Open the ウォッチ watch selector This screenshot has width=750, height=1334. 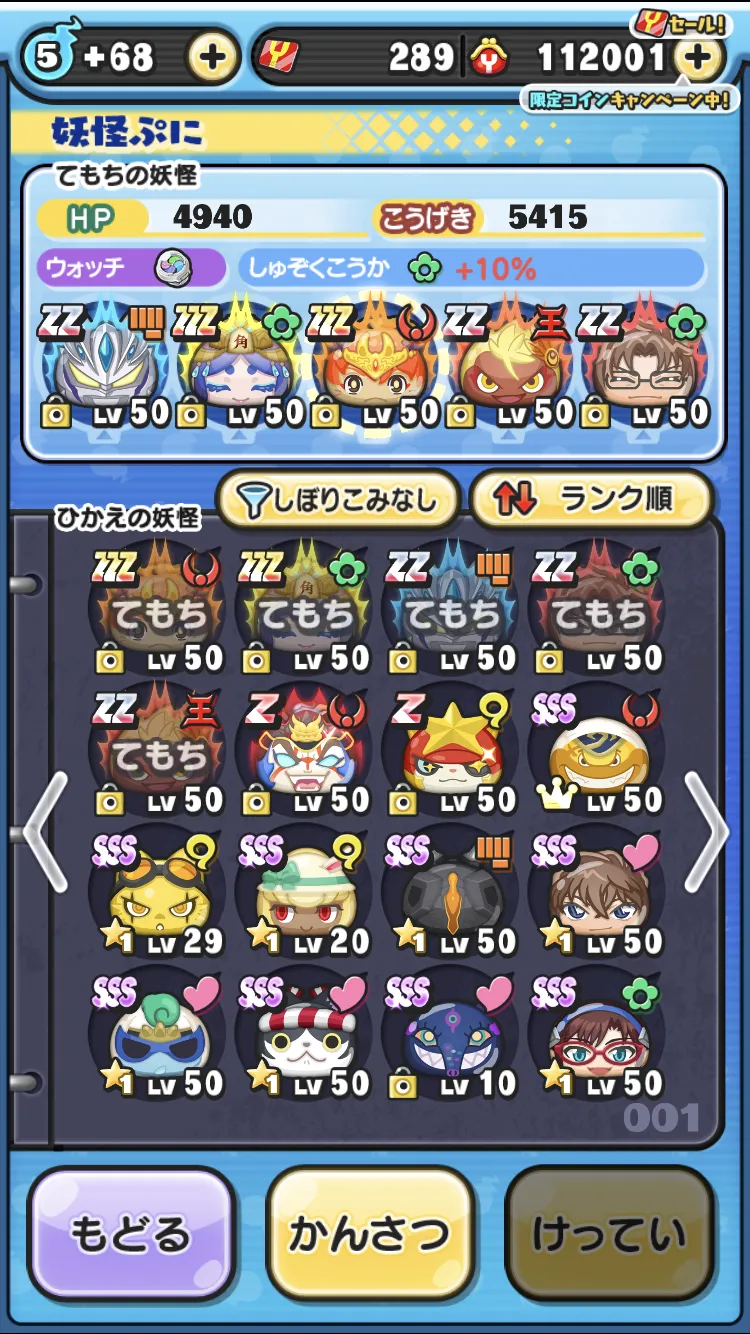click(132, 268)
